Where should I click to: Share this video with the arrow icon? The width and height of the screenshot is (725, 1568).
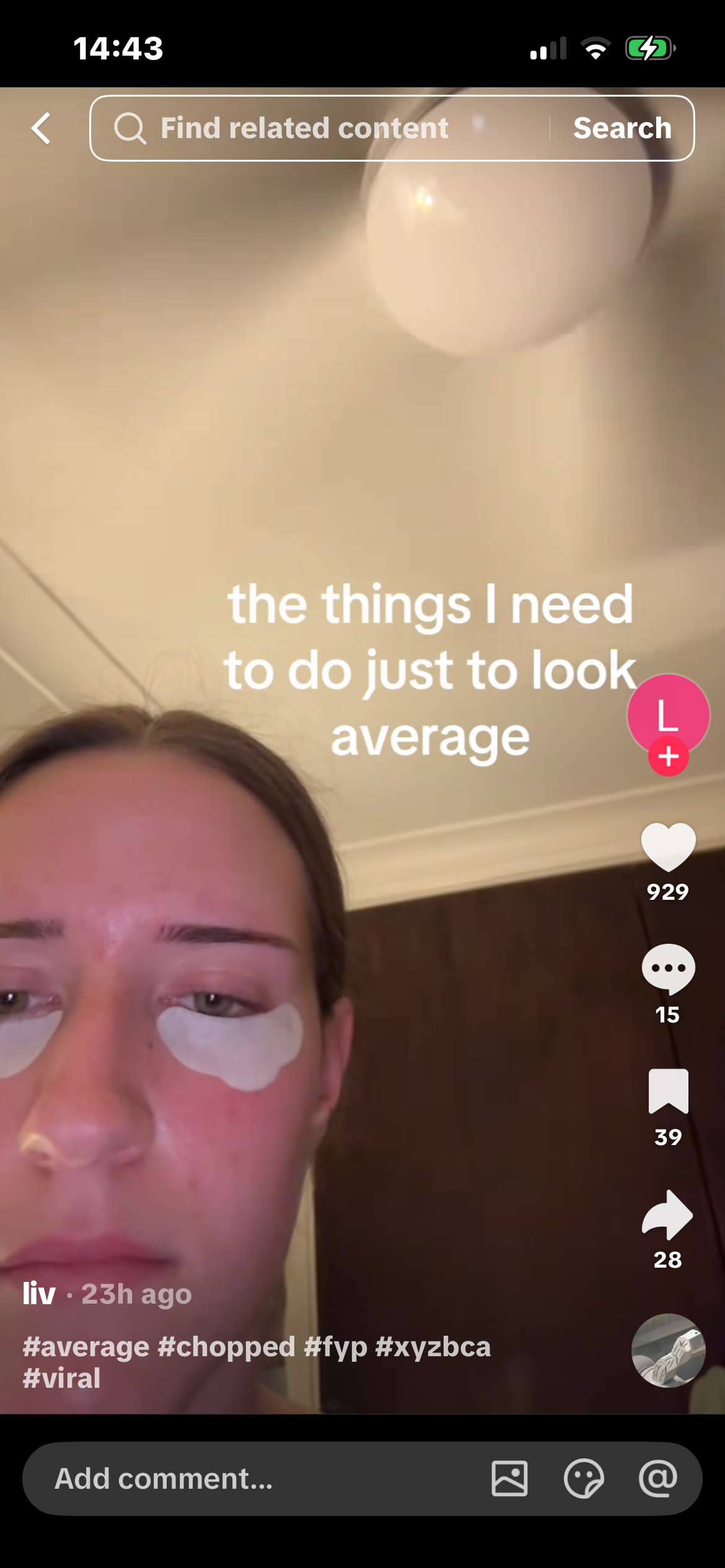tap(667, 1214)
